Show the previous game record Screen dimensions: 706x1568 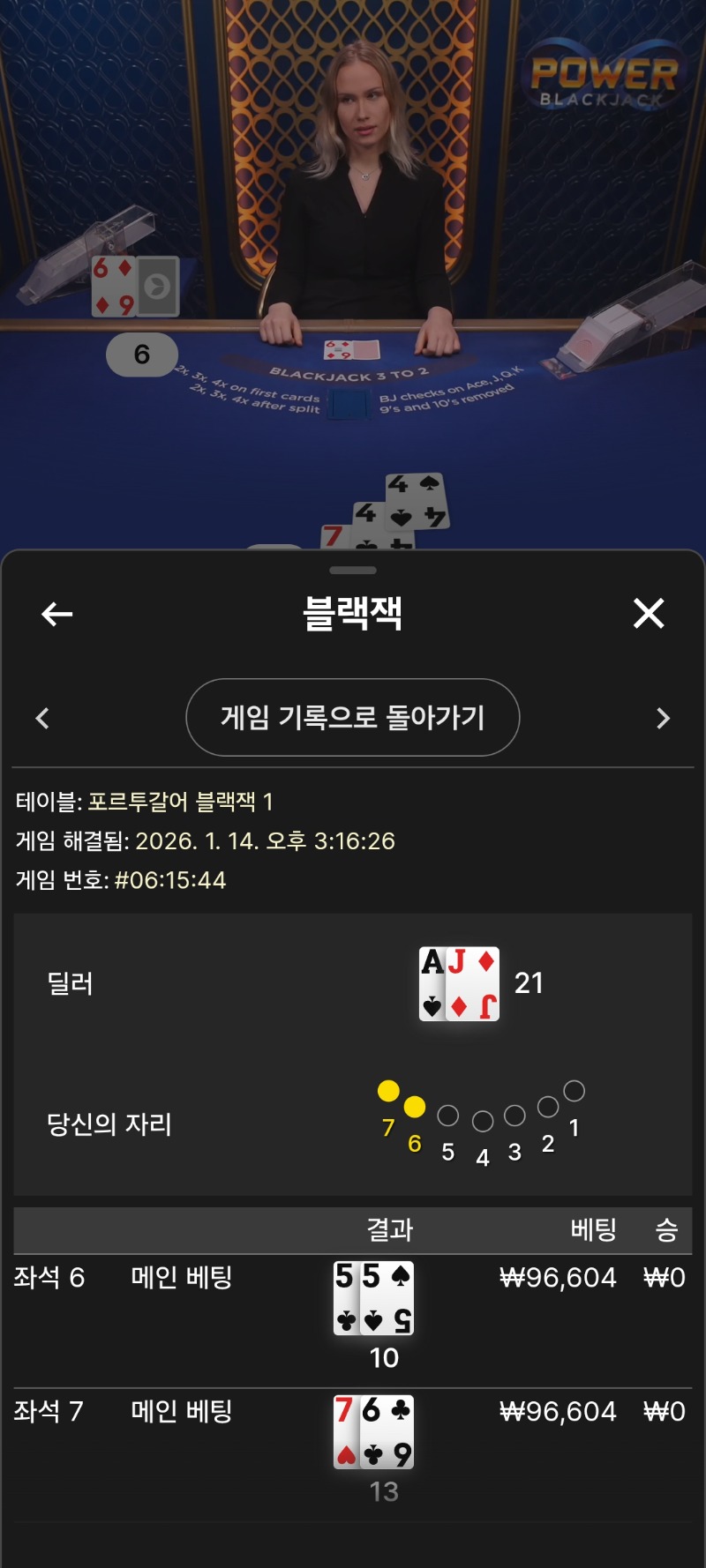(x=42, y=718)
